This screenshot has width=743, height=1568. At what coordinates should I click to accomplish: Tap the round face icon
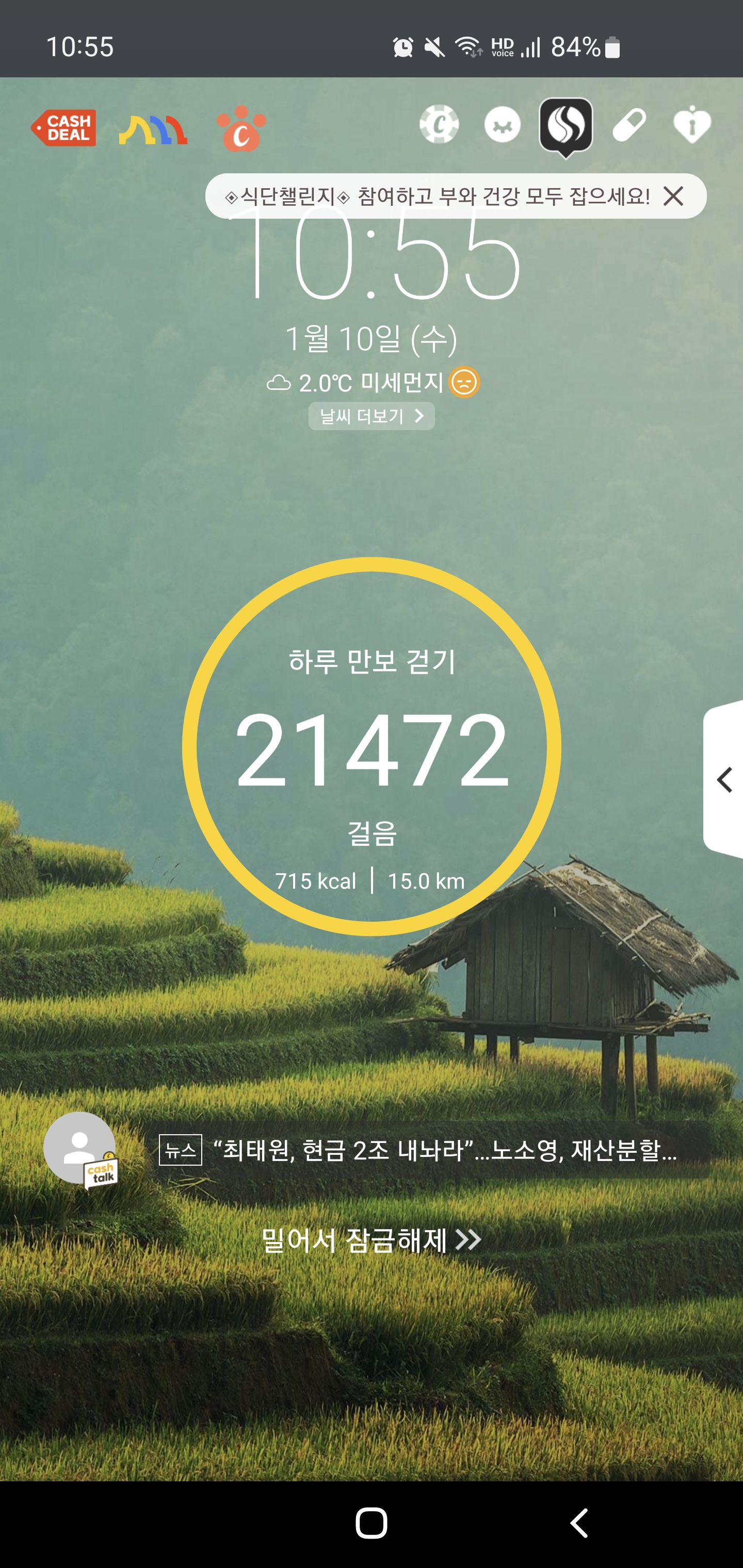(503, 125)
